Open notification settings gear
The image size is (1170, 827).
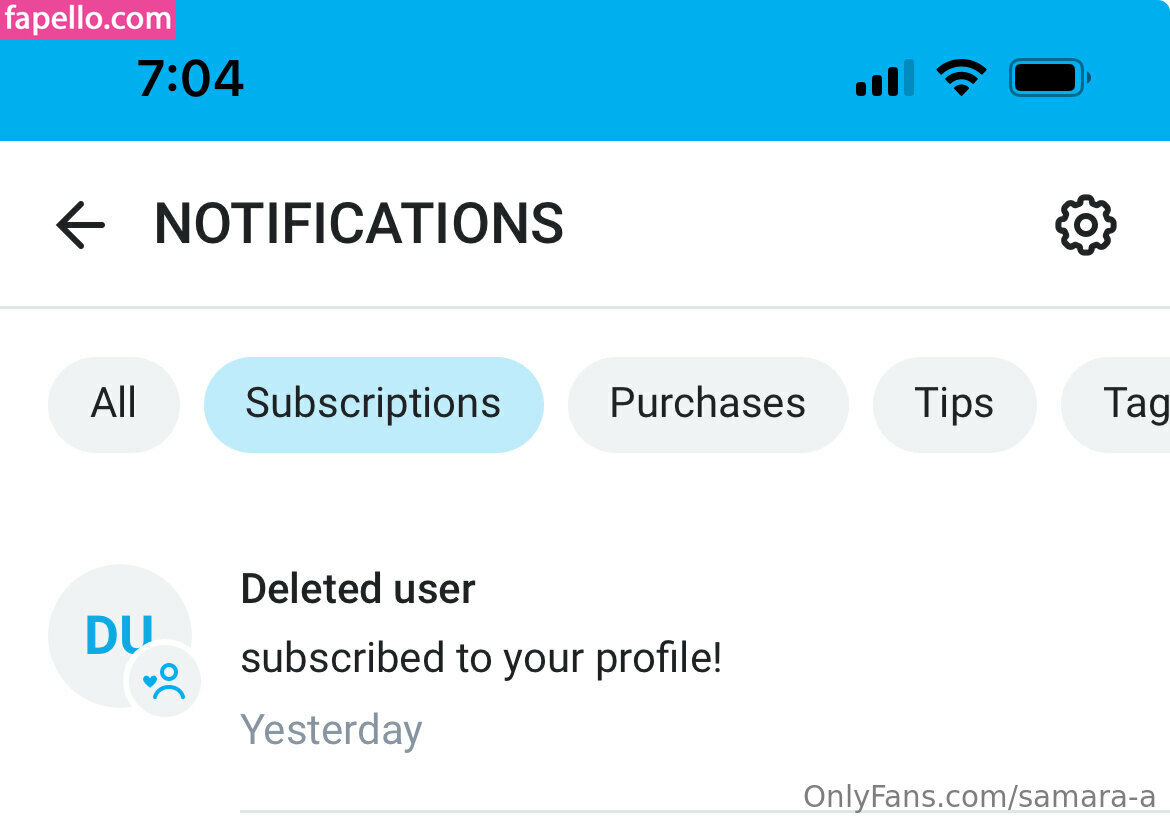tap(1085, 226)
